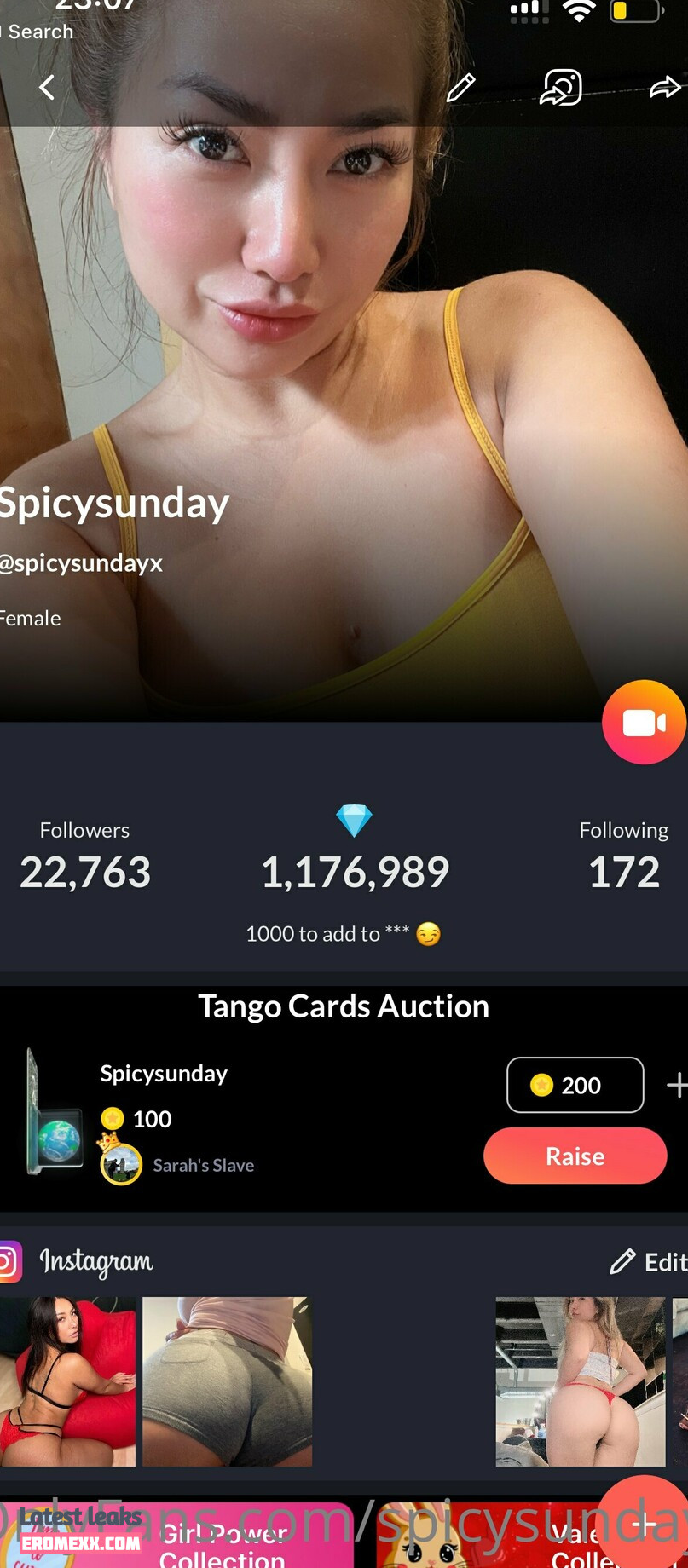The width and height of the screenshot is (688, 1568).
Task: Go back using the back arrow
Action: [47, 87]
